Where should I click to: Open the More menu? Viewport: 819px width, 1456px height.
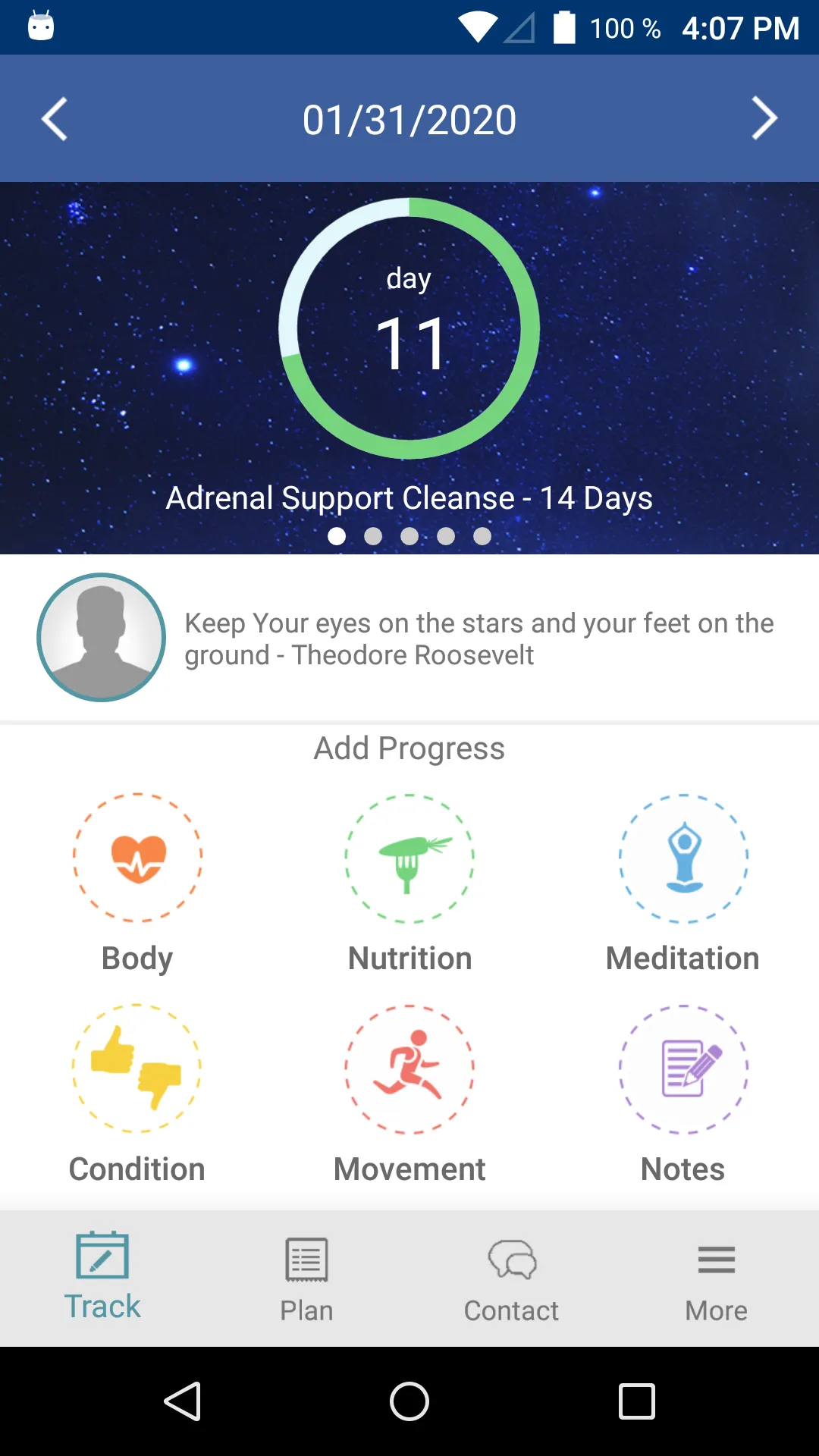(x=717, y=1279)
